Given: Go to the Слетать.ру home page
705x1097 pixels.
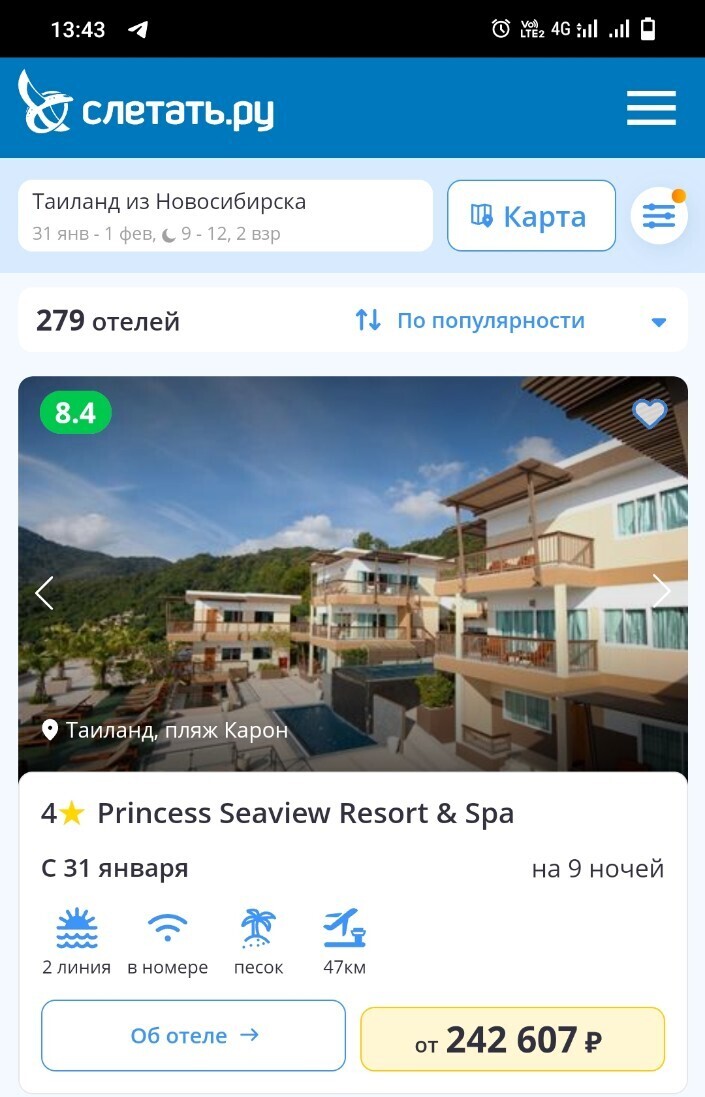Looking at the screenshot, I should pos(146,106).
